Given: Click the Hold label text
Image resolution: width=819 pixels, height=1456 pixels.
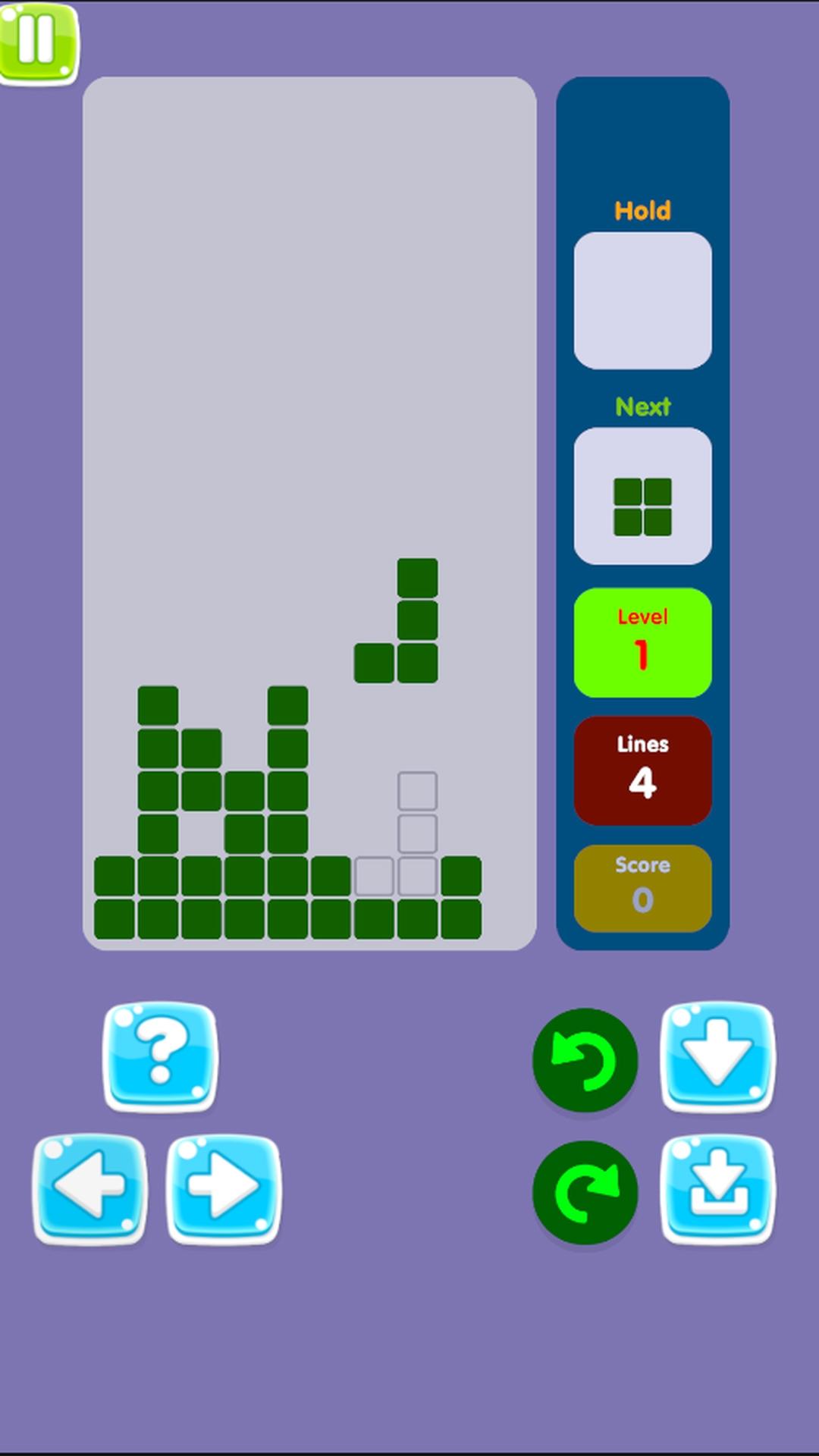Looking at the screenshot, I should point(642,210).
